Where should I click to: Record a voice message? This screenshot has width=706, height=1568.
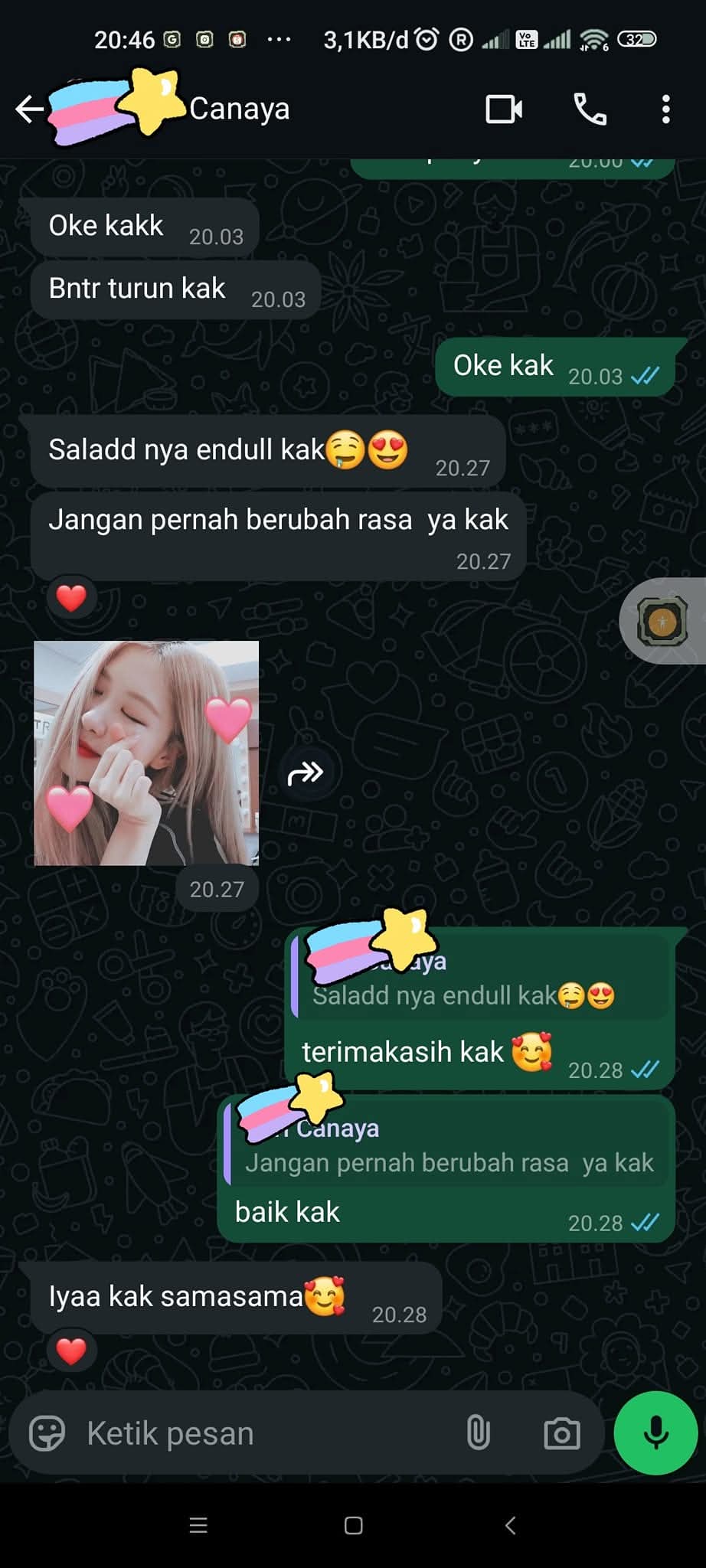point(655,1433)
